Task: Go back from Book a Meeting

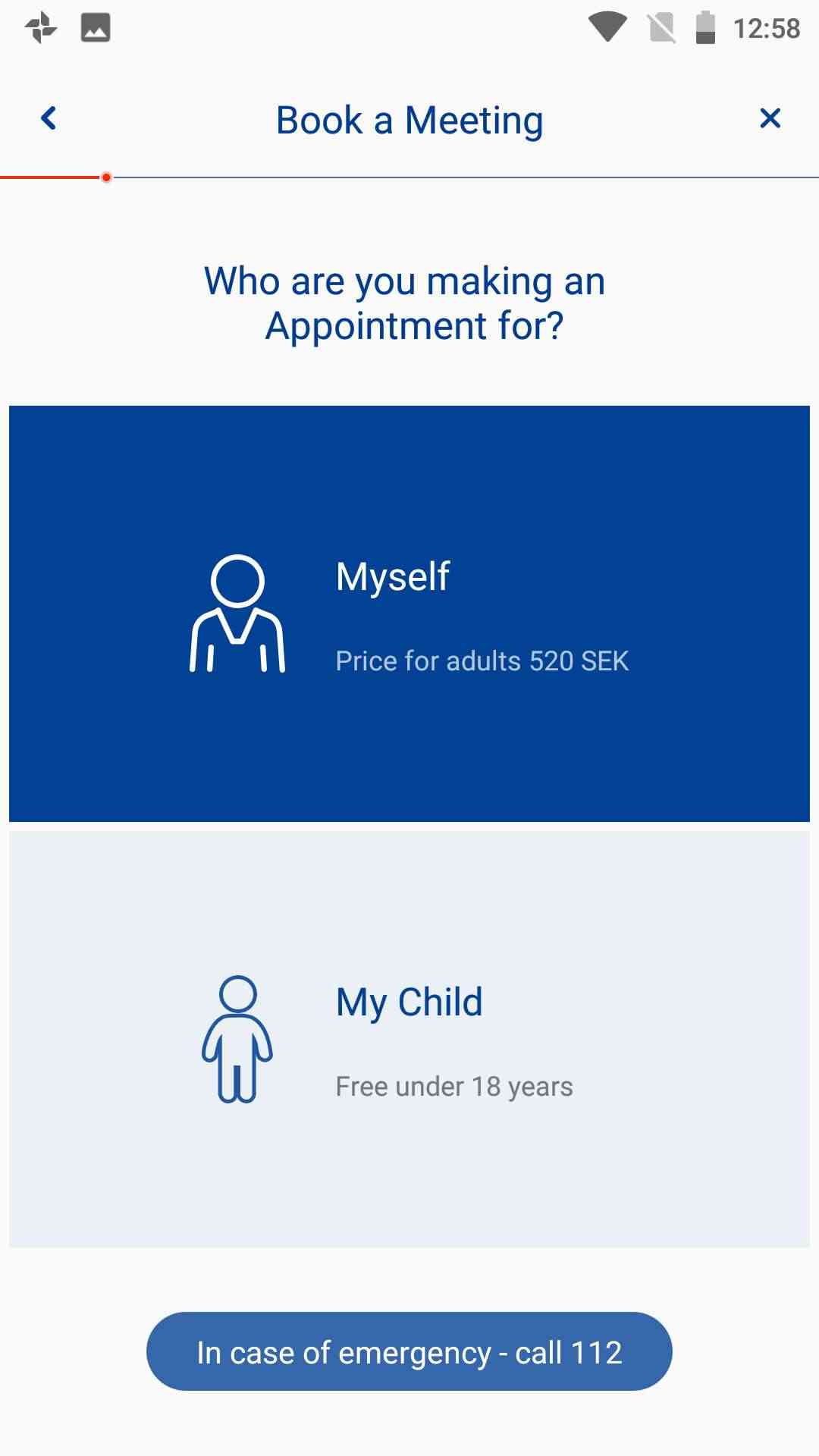Action: (49, 118)
